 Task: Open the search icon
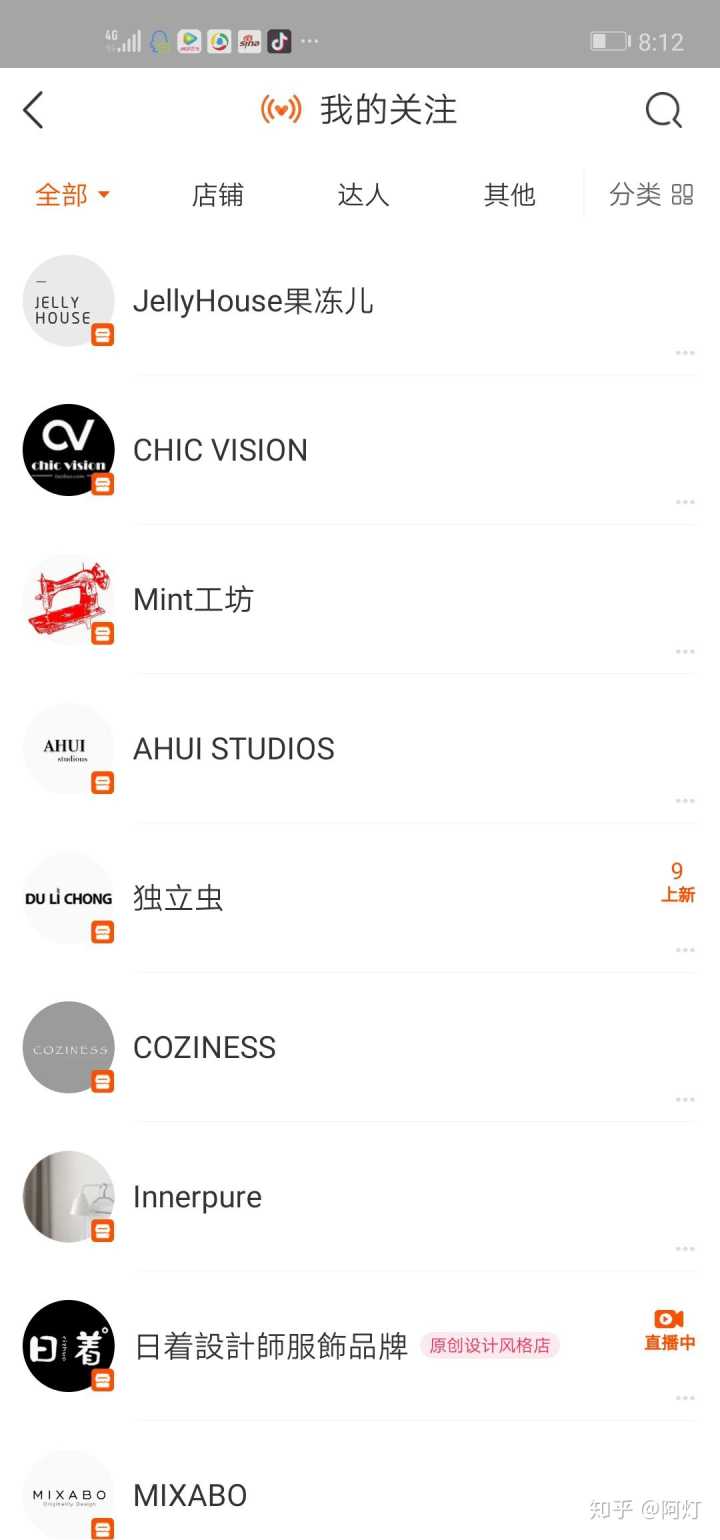pyautogui.click(x=663, y=110)
